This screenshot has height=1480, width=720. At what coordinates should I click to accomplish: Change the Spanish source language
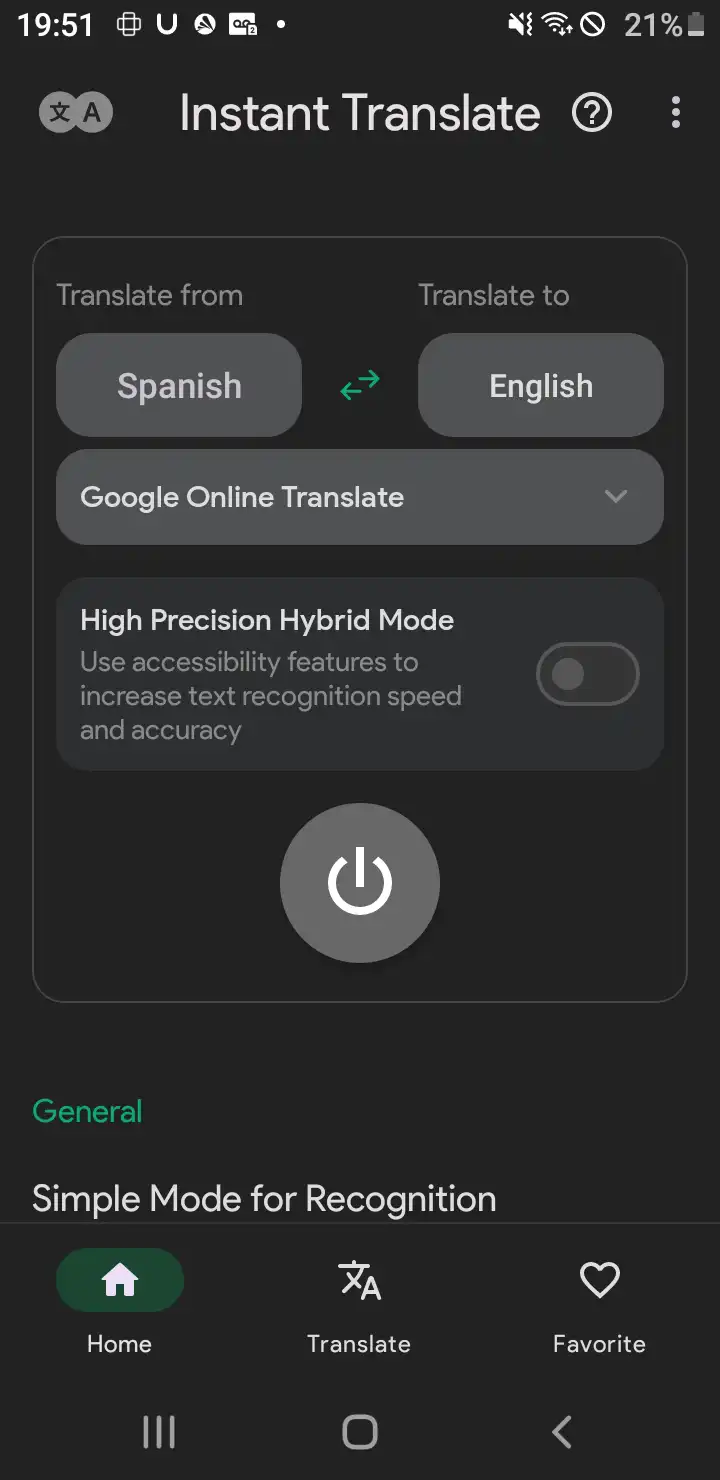pyautogui.click(x=179, y=386)
